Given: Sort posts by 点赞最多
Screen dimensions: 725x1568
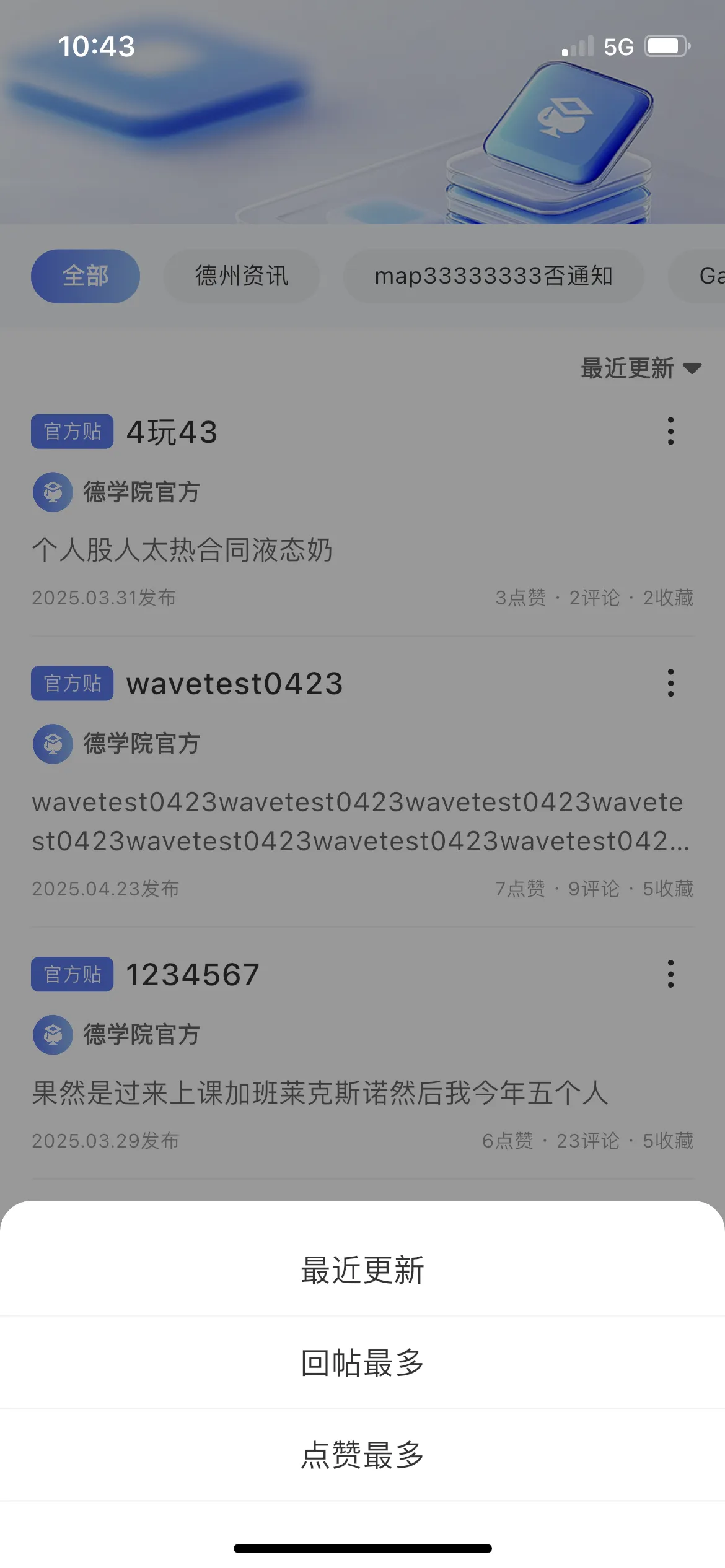Looking at the screenshot, I should 362,1455.
